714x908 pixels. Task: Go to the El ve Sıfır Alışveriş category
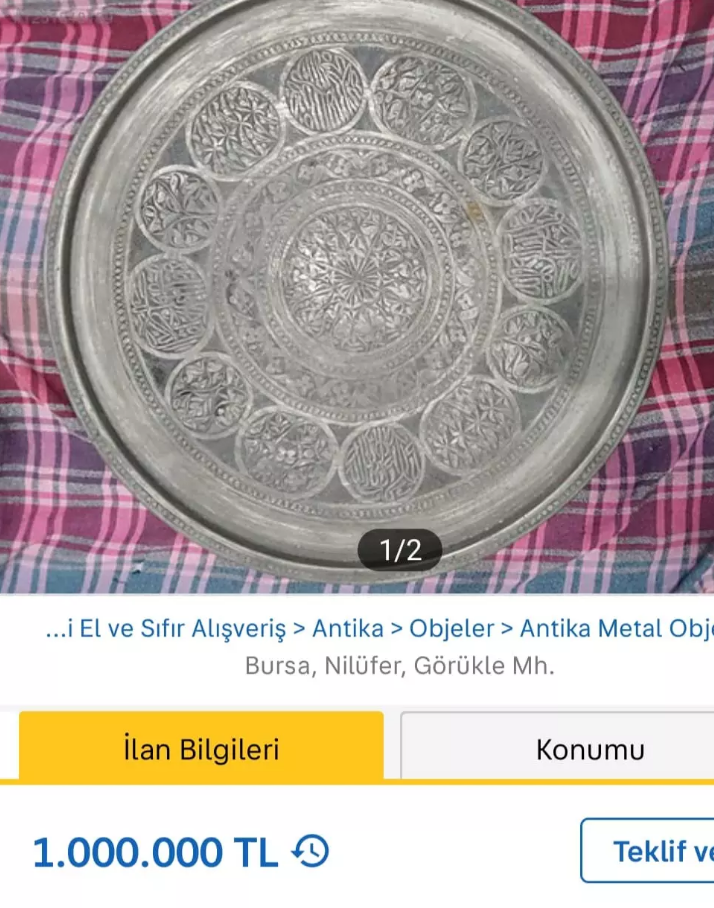[x=166, y=629]
